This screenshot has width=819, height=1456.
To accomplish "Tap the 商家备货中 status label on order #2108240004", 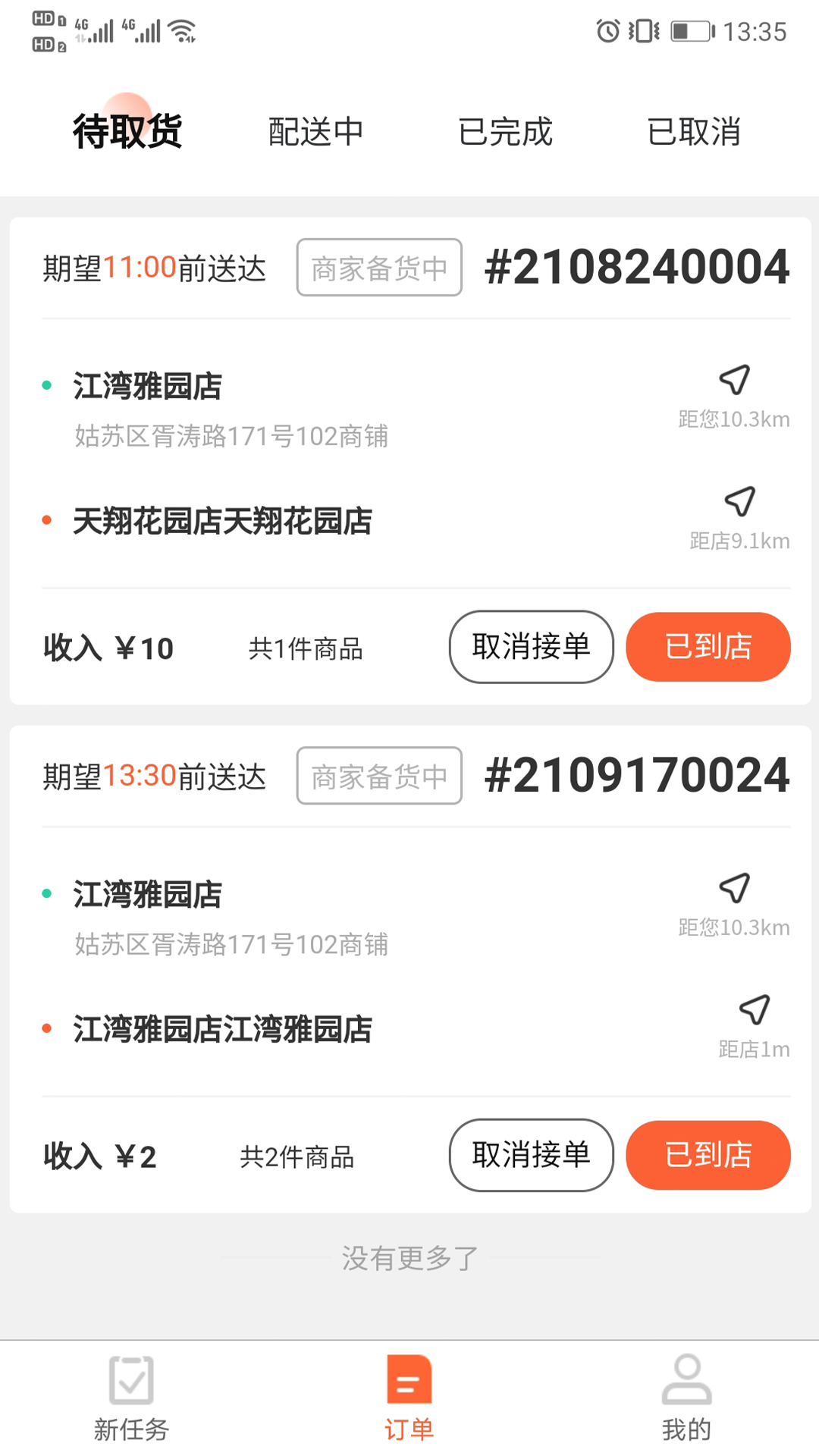I will pyautogui.click(x=378, y=267).
